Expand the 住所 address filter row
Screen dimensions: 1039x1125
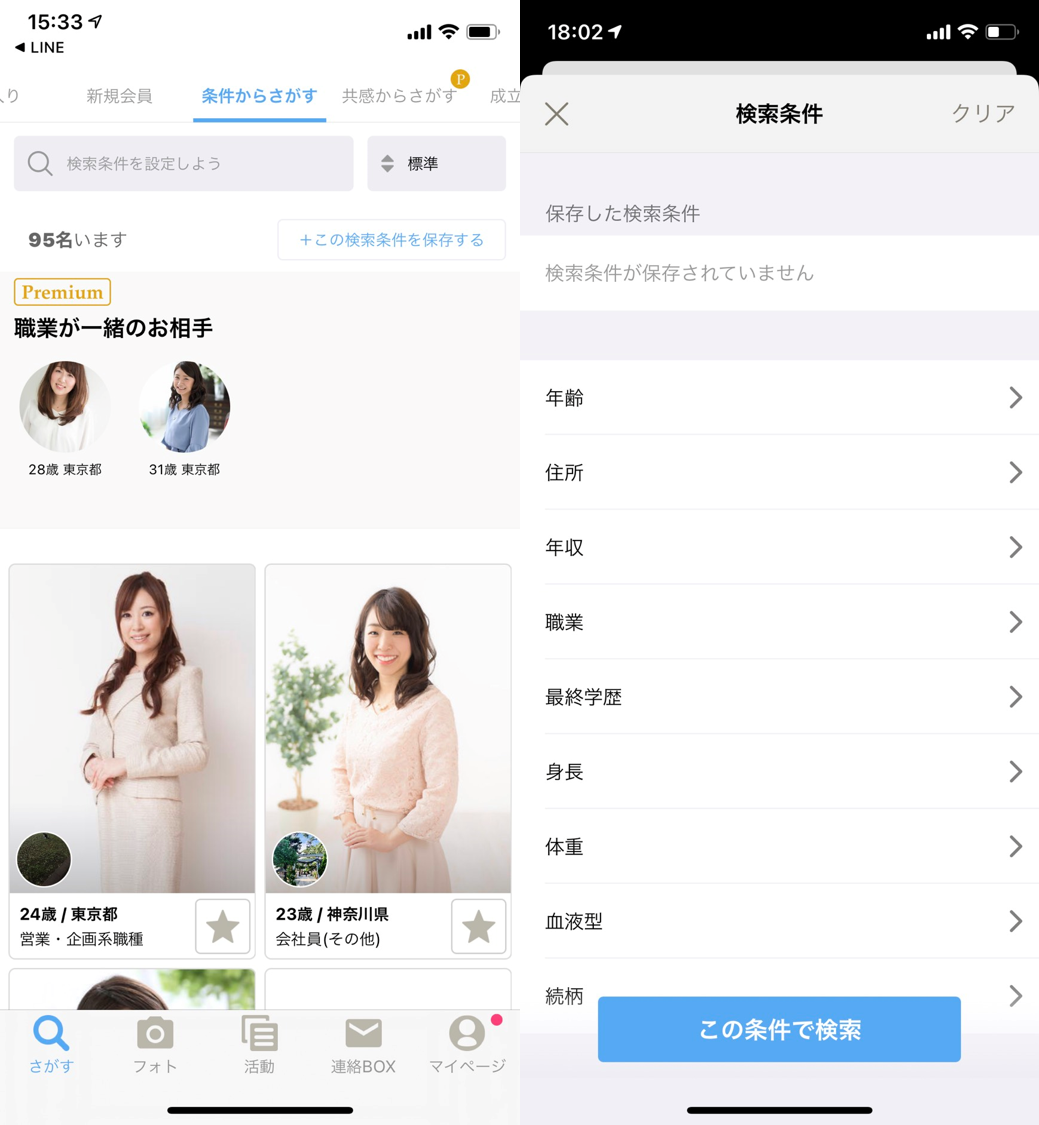click(779, 472)
